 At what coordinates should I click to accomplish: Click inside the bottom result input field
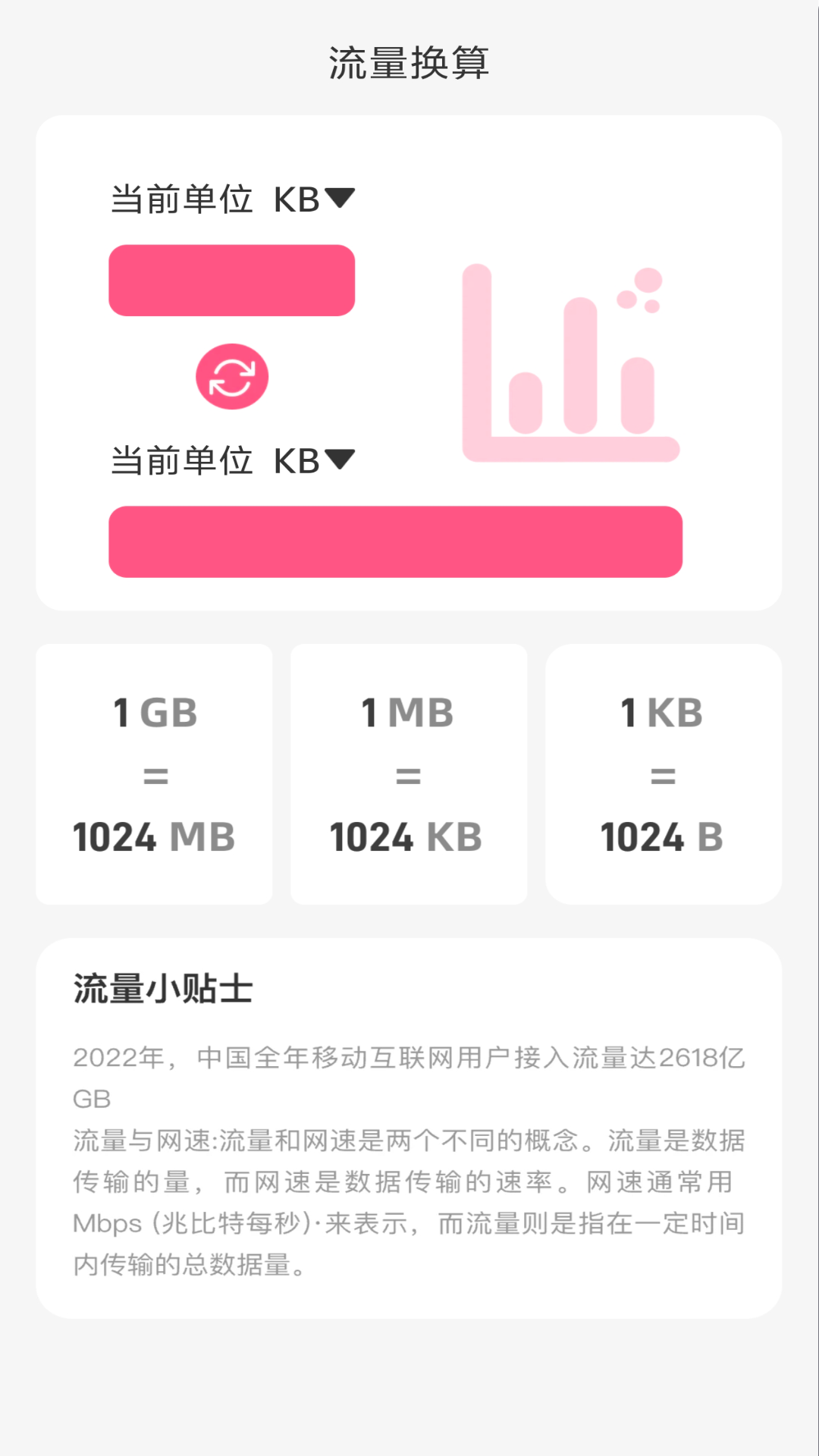click(x=396, y=541)
